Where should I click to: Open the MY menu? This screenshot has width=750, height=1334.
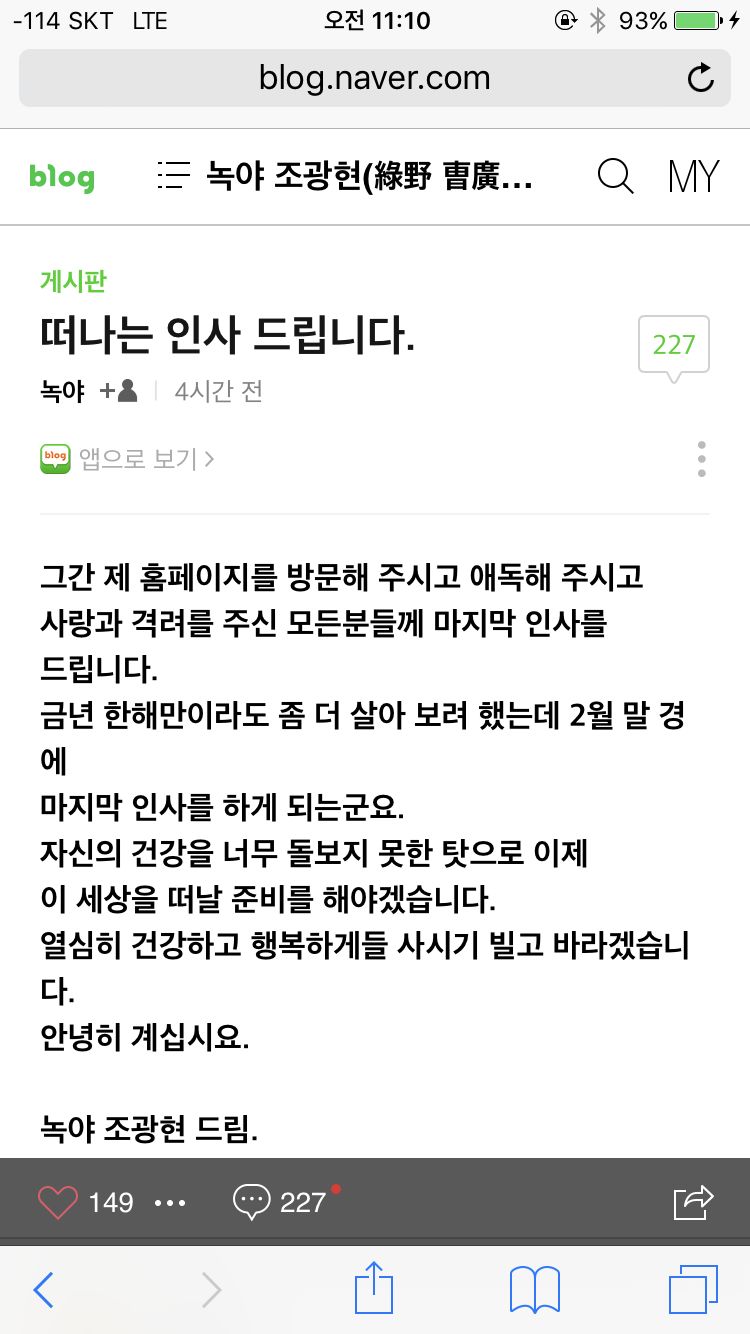coord(693,177)
